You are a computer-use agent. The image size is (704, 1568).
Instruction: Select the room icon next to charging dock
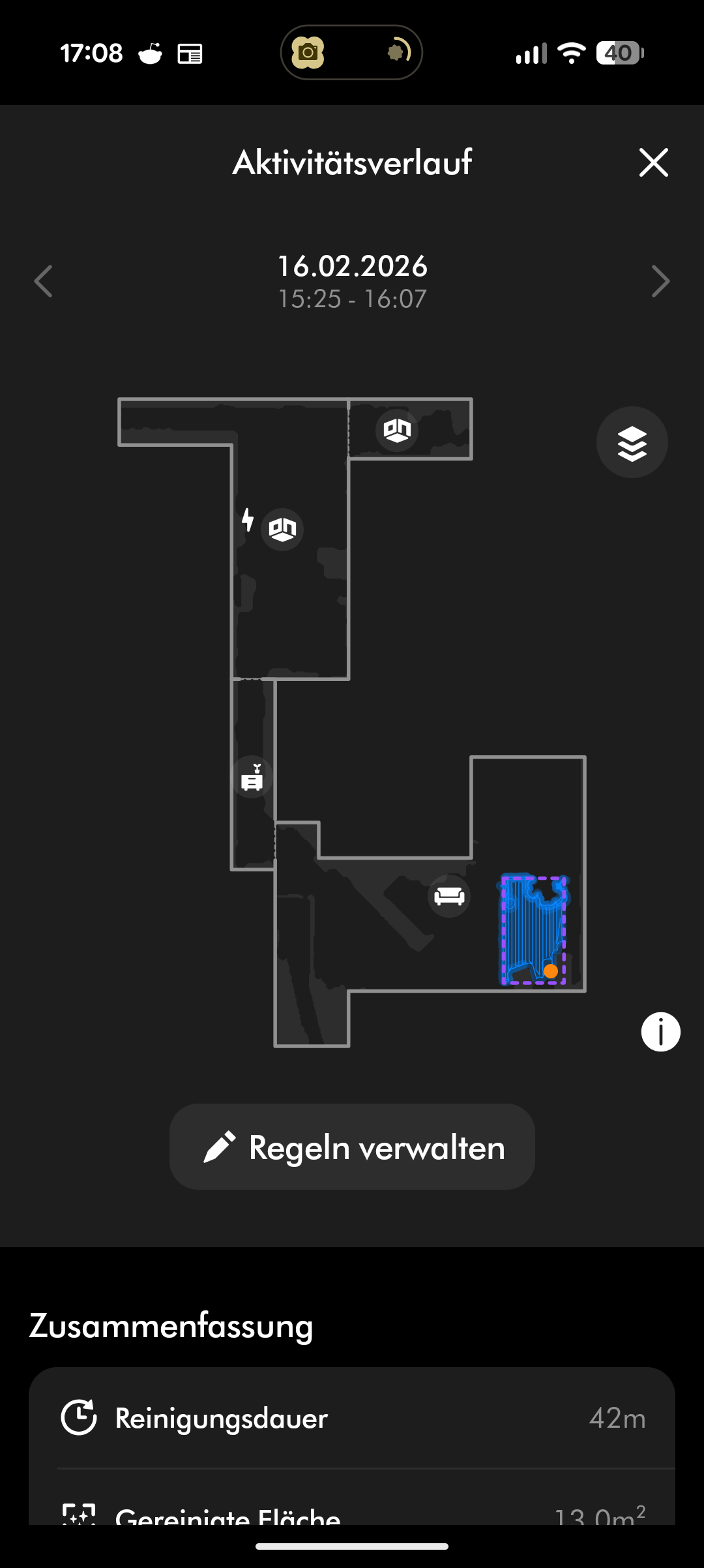[282, 529]
